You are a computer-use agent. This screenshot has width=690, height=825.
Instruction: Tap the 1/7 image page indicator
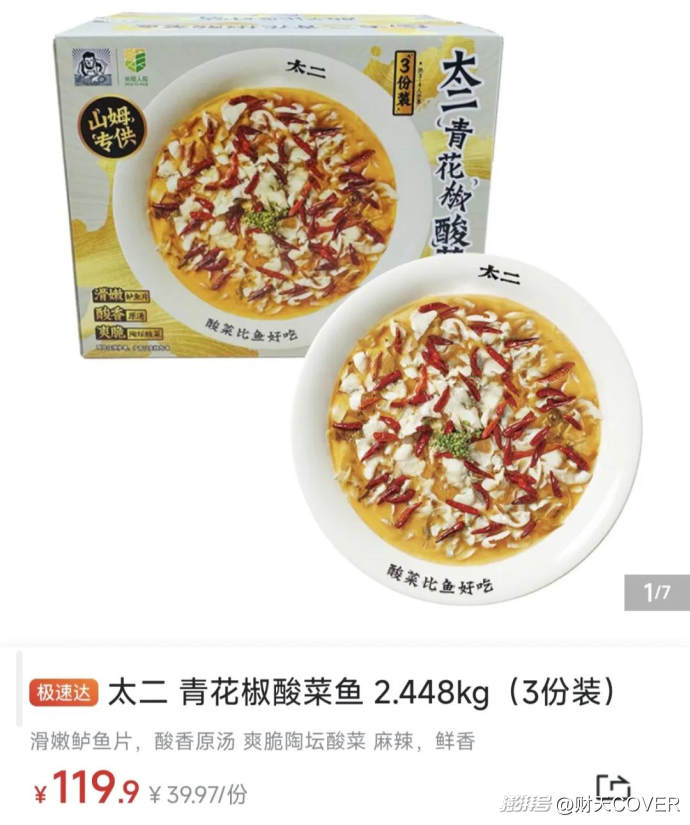657,592
